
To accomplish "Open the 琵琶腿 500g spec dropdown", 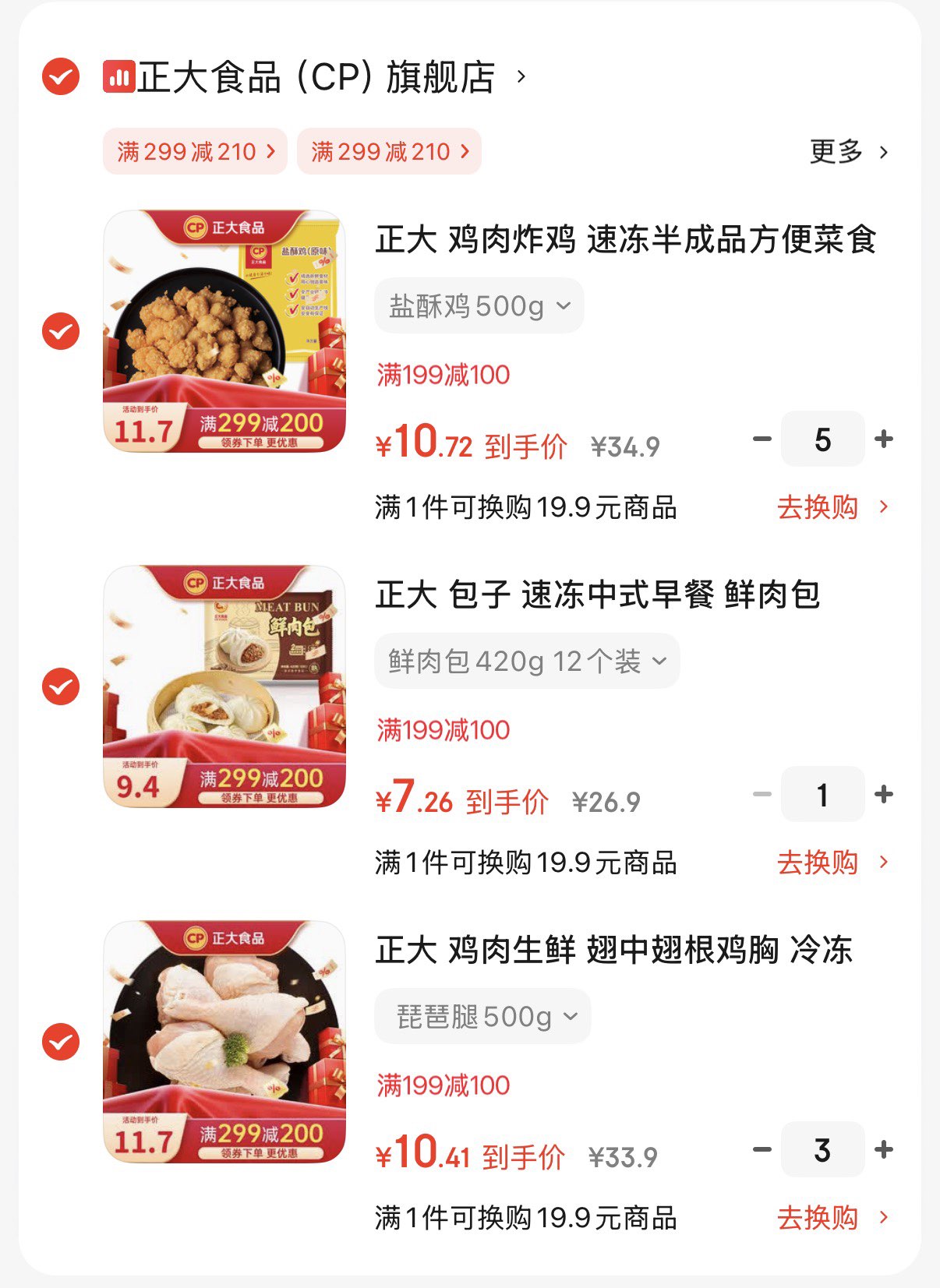I will click(x=483, y=1017).
